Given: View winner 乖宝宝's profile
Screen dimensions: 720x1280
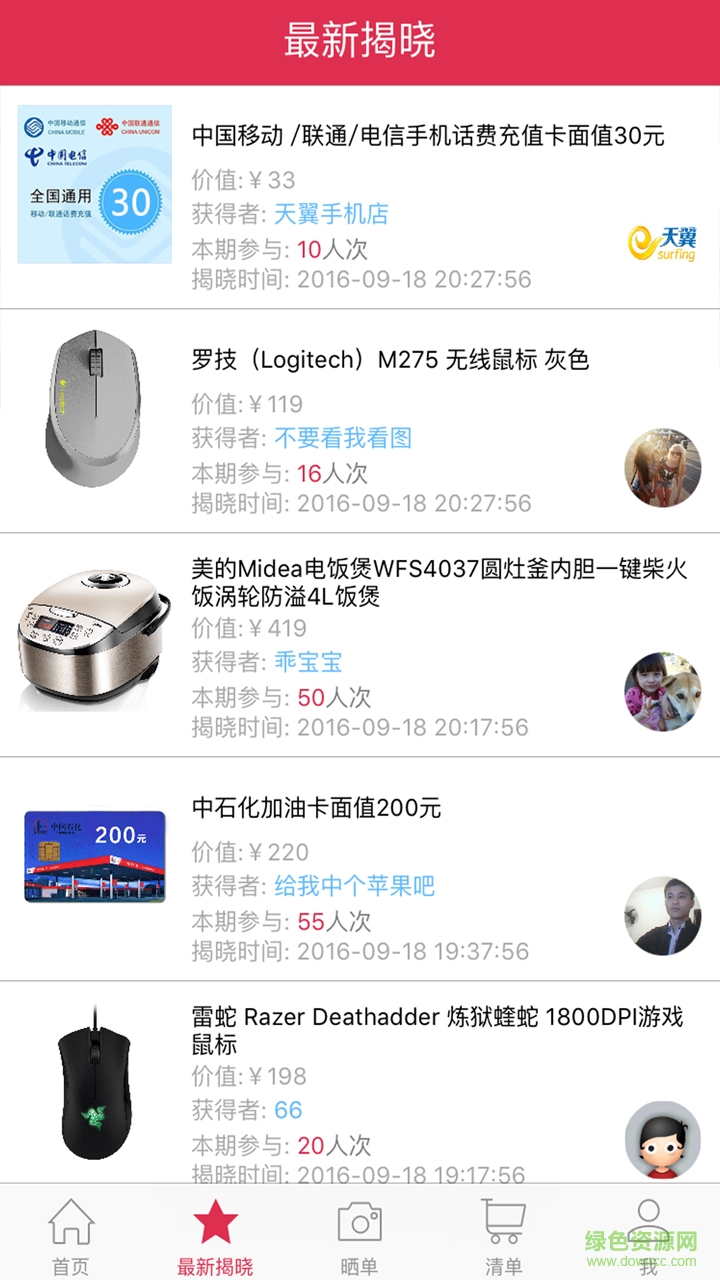Looking at the screenshot, I should tap(308, 662).
